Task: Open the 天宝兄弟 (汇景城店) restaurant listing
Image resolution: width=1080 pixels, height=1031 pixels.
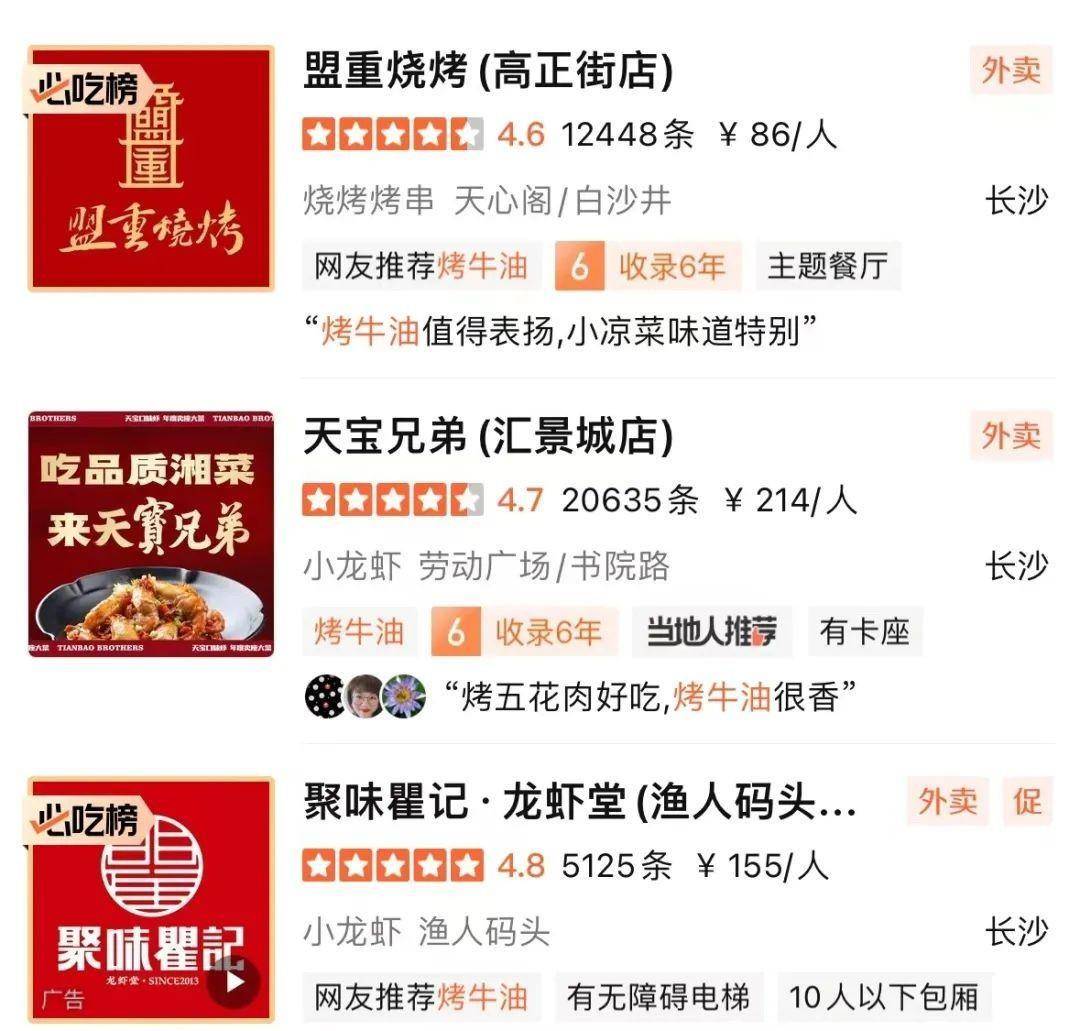Action: [x=488, y=437]
